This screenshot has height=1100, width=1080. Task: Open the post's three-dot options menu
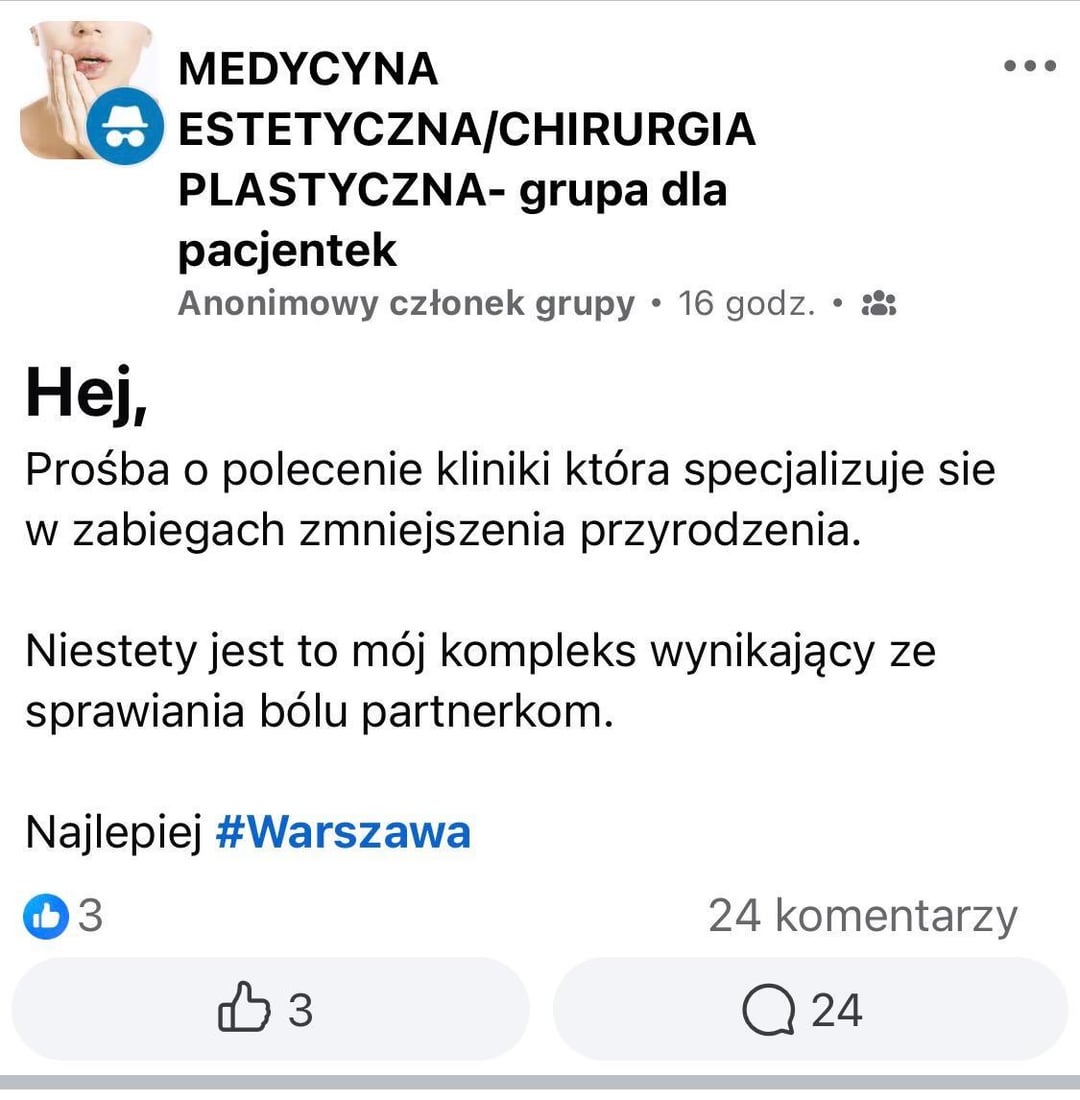1029,66
